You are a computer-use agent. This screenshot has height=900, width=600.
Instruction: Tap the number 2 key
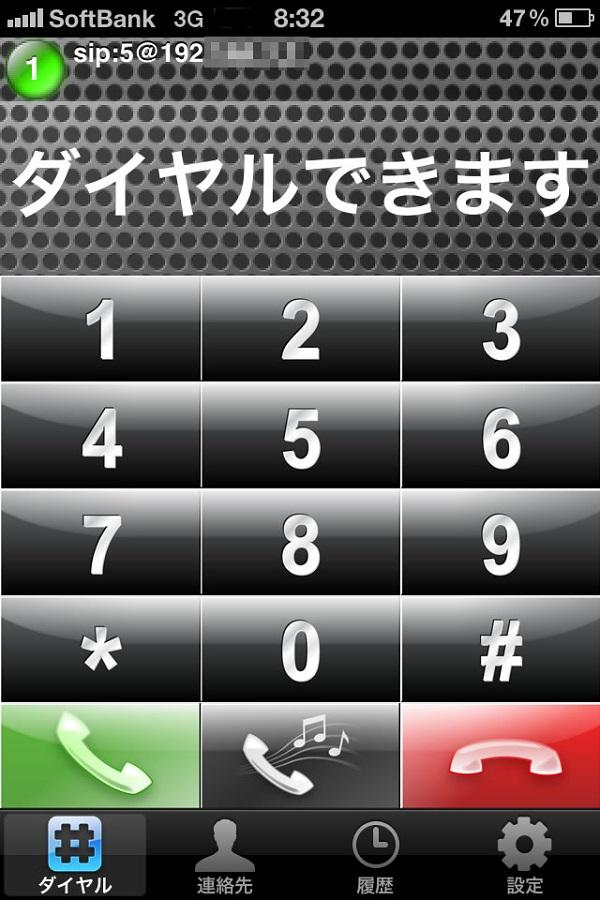(x=300, y=328)
